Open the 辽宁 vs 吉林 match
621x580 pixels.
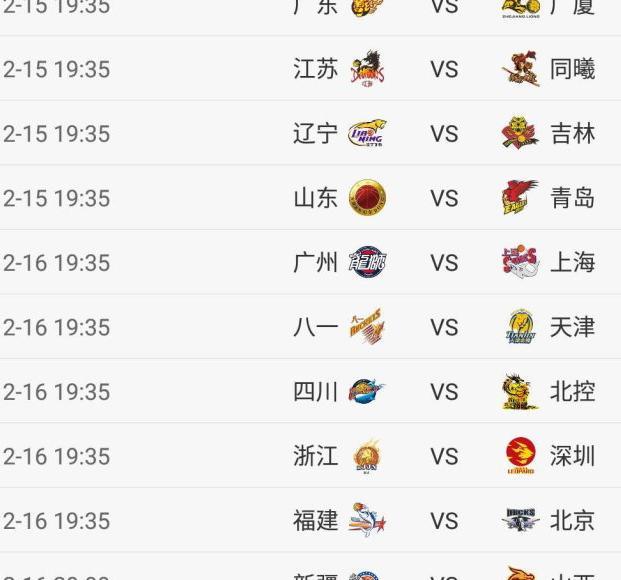443,134
